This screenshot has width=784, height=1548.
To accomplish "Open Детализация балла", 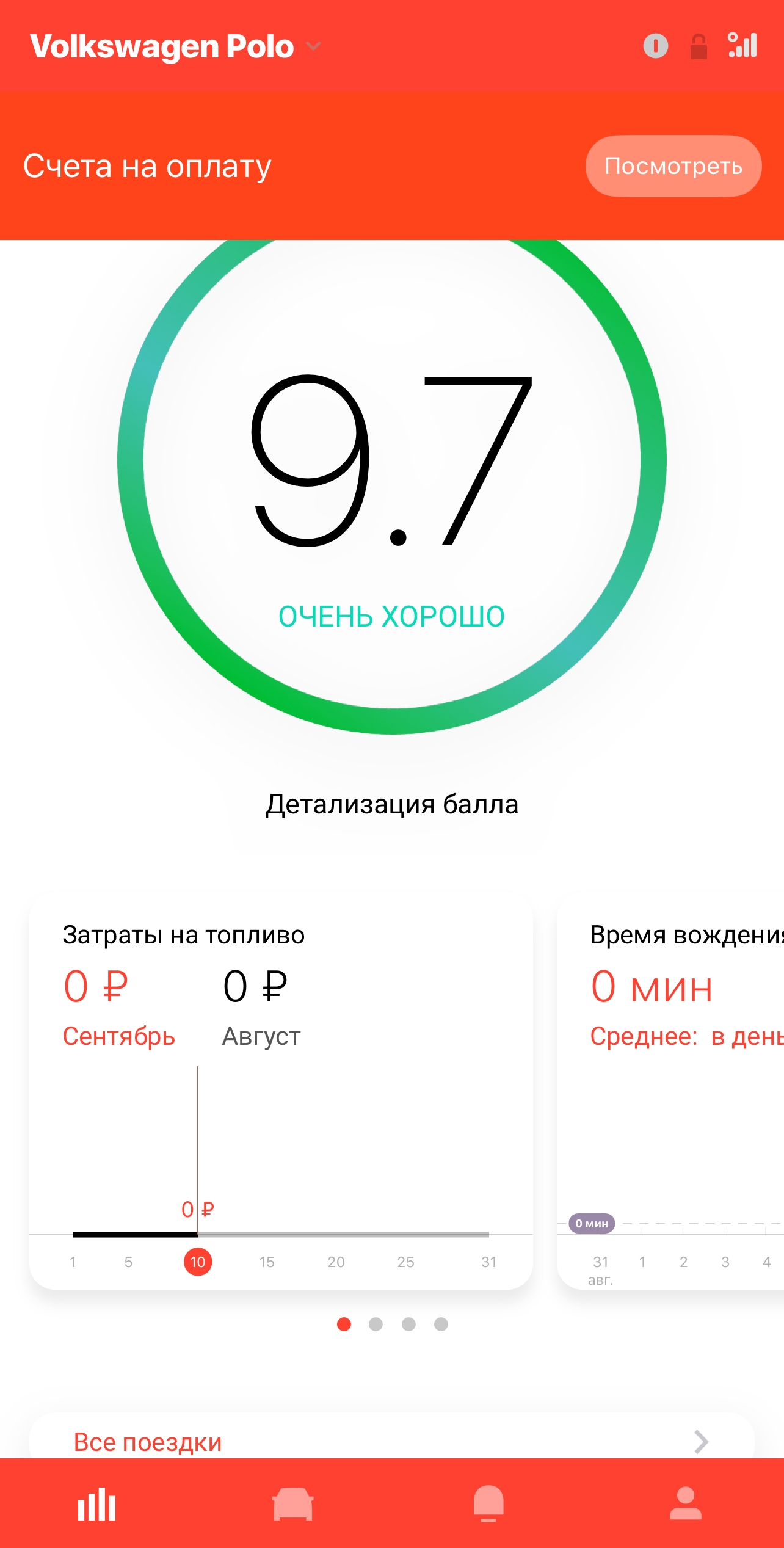I will 391,804.
